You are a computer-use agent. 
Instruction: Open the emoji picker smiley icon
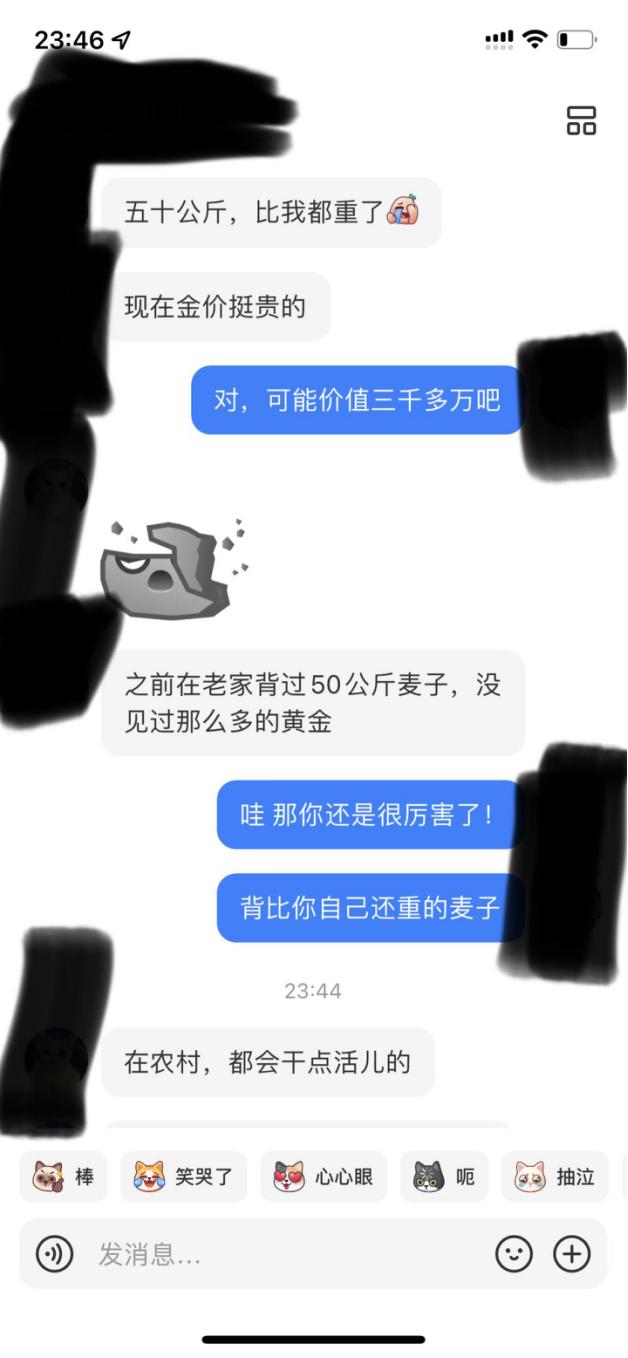point(514,1254)
